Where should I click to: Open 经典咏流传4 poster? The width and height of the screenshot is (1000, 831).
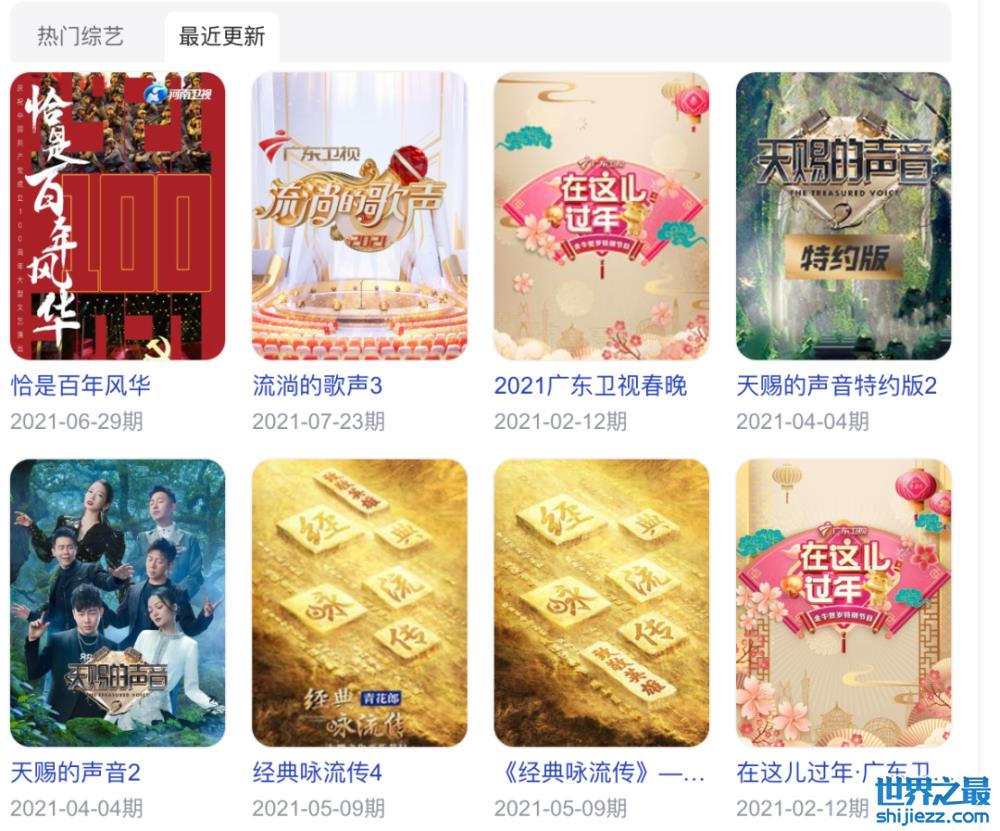click(x=359, y=602)
